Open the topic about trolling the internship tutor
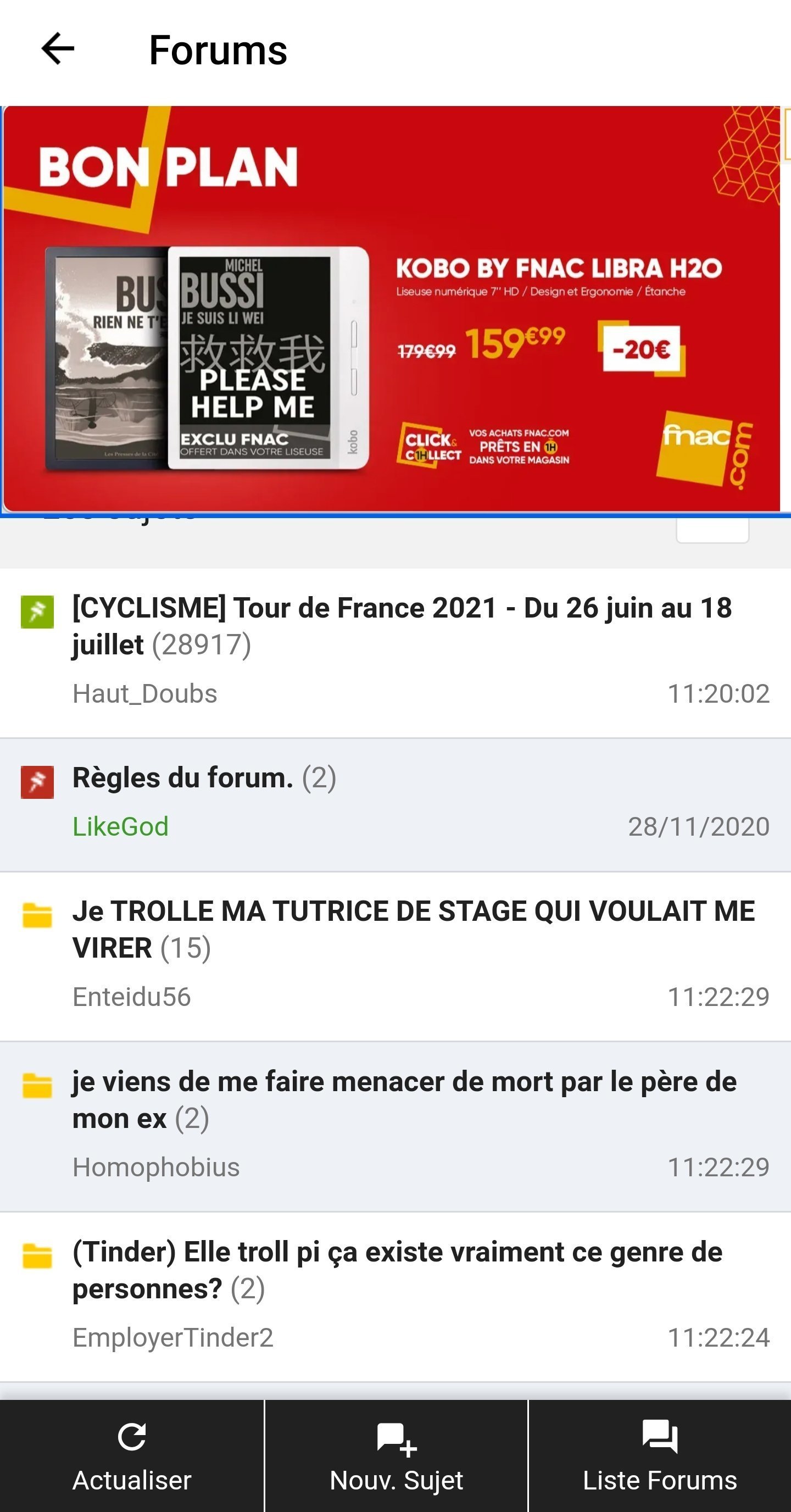 point(413,929)
